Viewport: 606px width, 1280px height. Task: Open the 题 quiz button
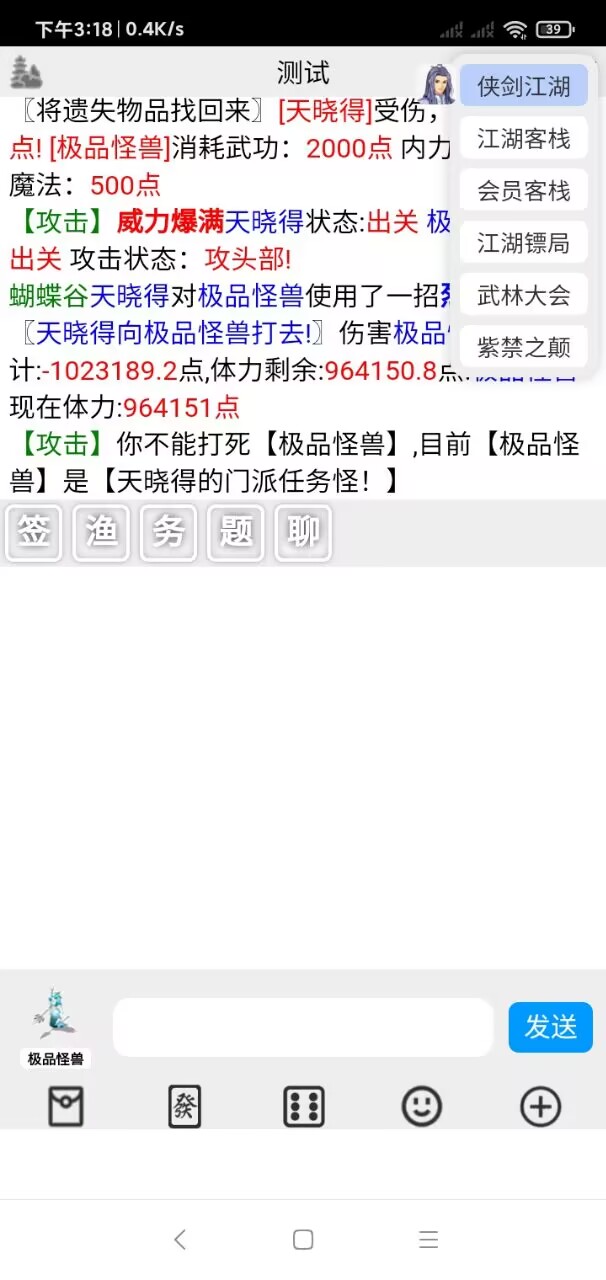[236, 533]
